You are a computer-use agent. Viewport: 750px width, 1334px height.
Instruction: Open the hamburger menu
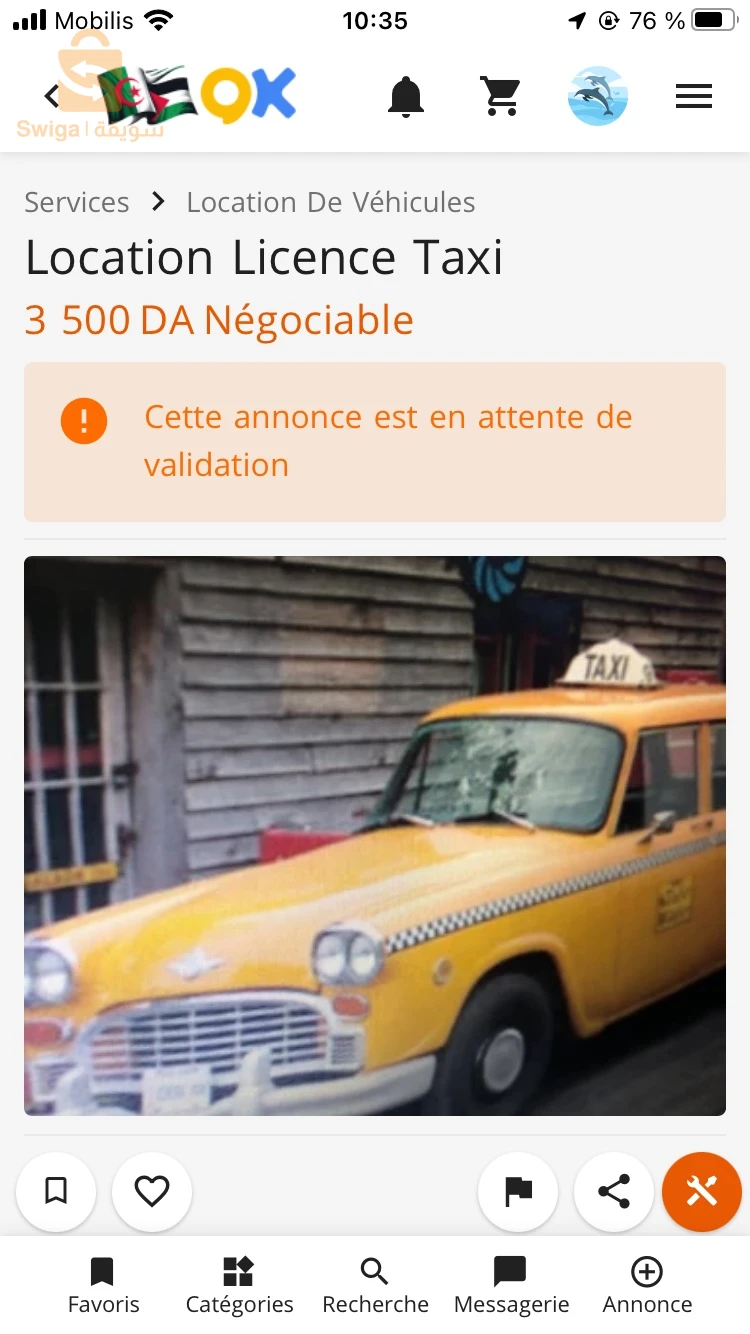[x=693, y=95]
